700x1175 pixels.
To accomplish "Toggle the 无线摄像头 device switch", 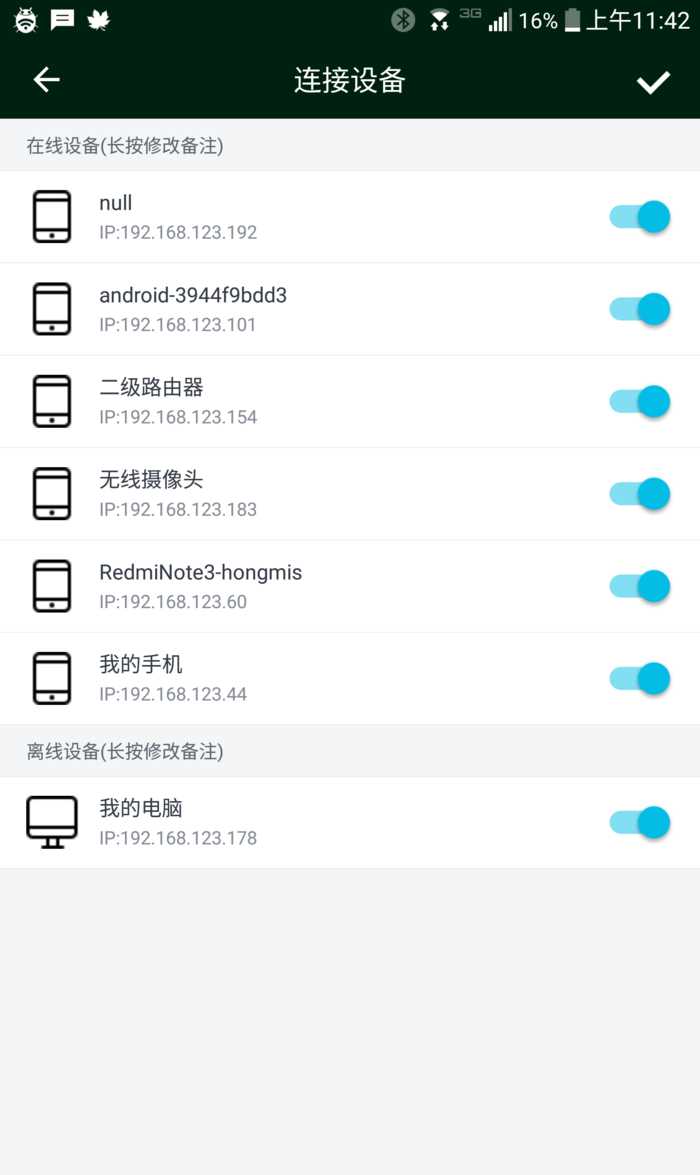I will [x=640, y=494].
